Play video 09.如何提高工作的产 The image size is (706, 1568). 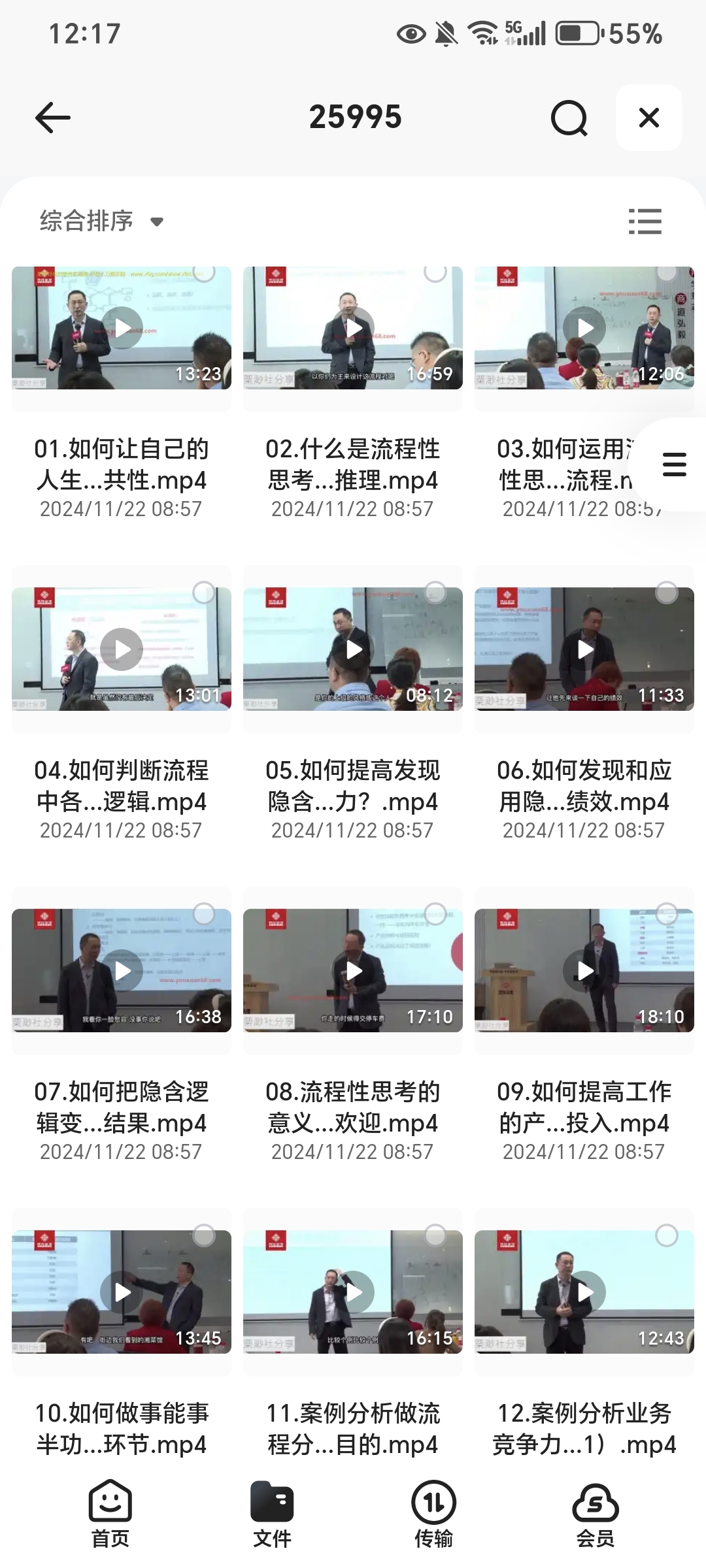click(x=584, y=971)
